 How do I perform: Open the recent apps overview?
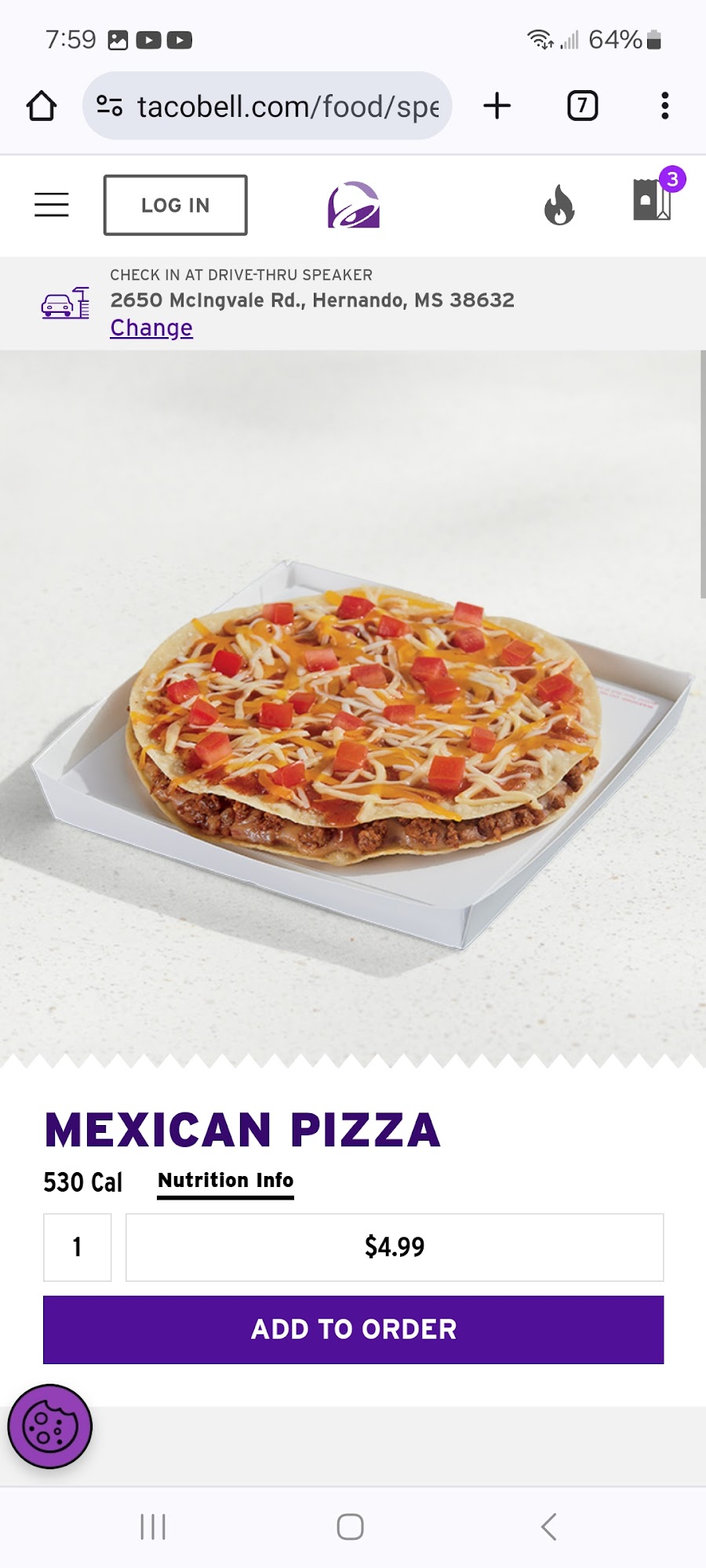pyautogui.click(x=153, y=1526)
